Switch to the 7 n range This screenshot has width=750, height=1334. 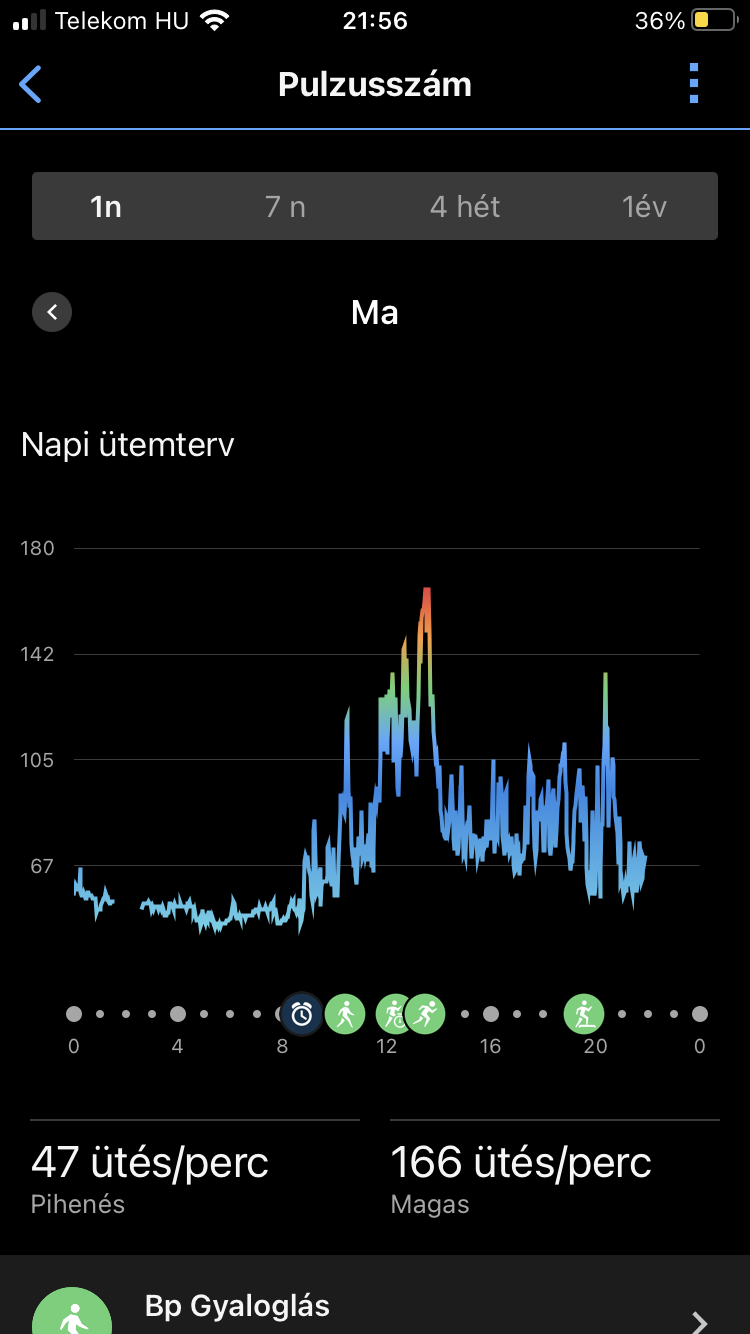(285, 207)
